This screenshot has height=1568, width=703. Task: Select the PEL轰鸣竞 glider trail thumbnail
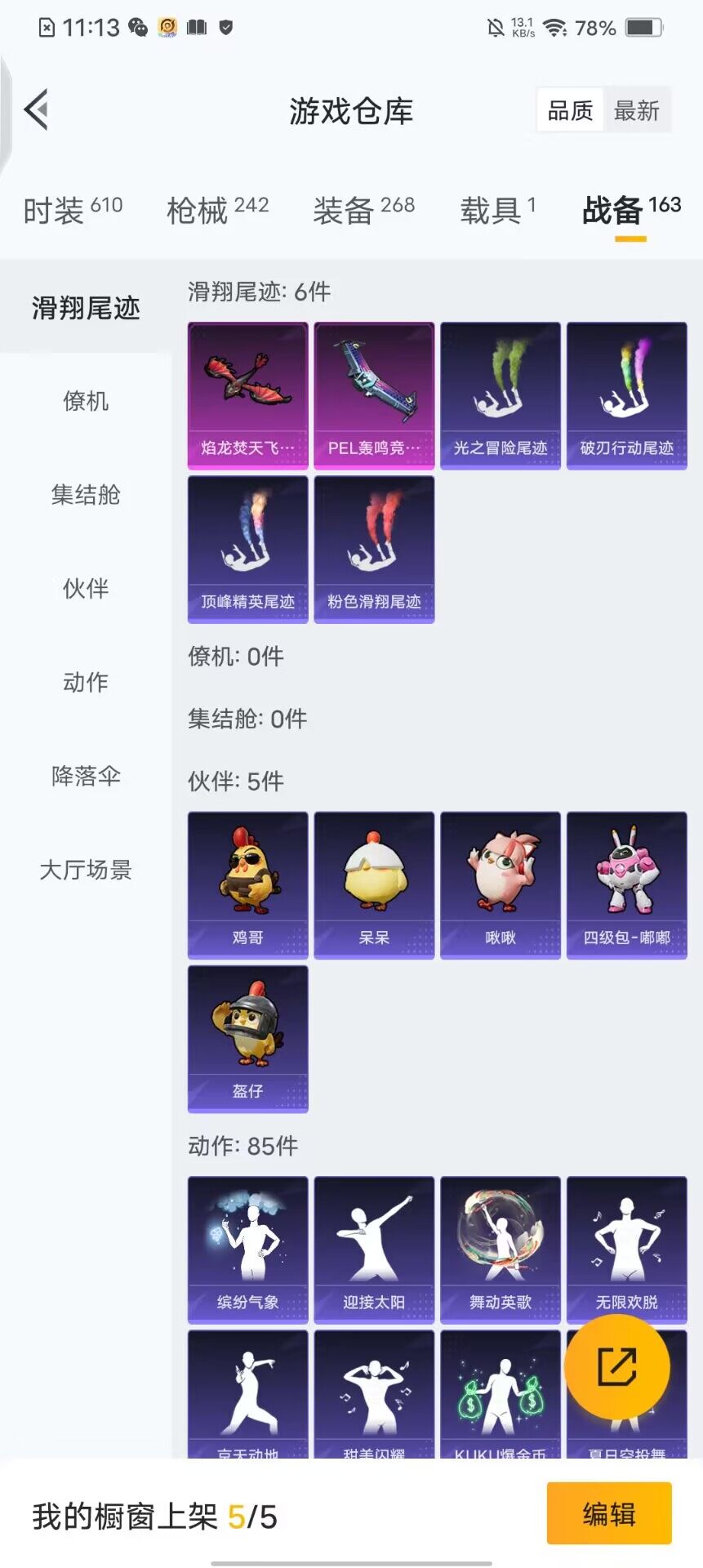[x=374, y=394]
